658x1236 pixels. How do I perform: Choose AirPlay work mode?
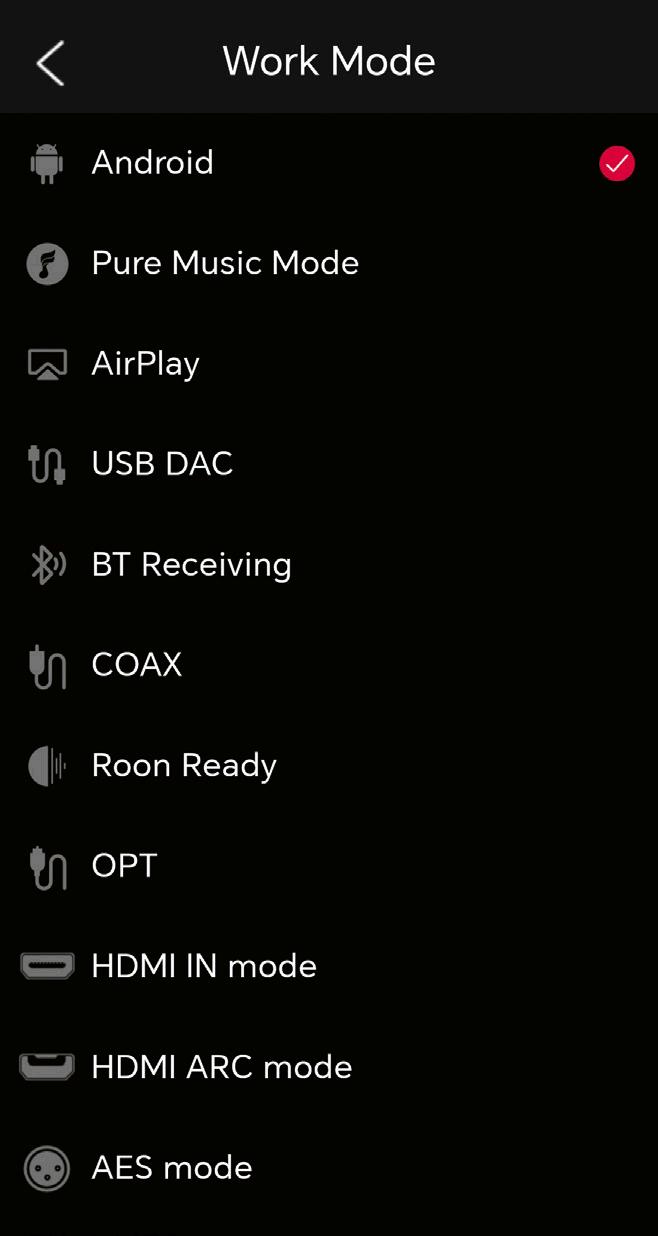(x=145, y=364)
